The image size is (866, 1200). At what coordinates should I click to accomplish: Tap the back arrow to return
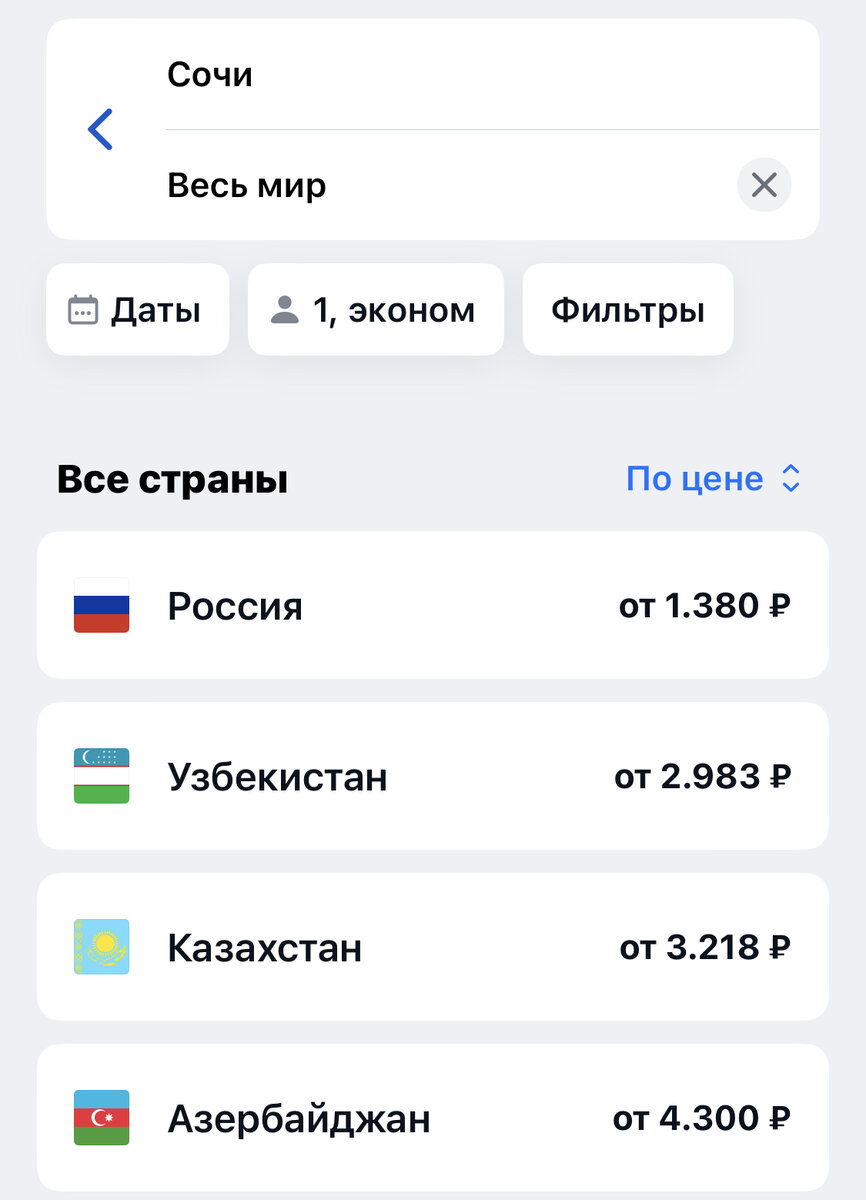coord(98,129)
